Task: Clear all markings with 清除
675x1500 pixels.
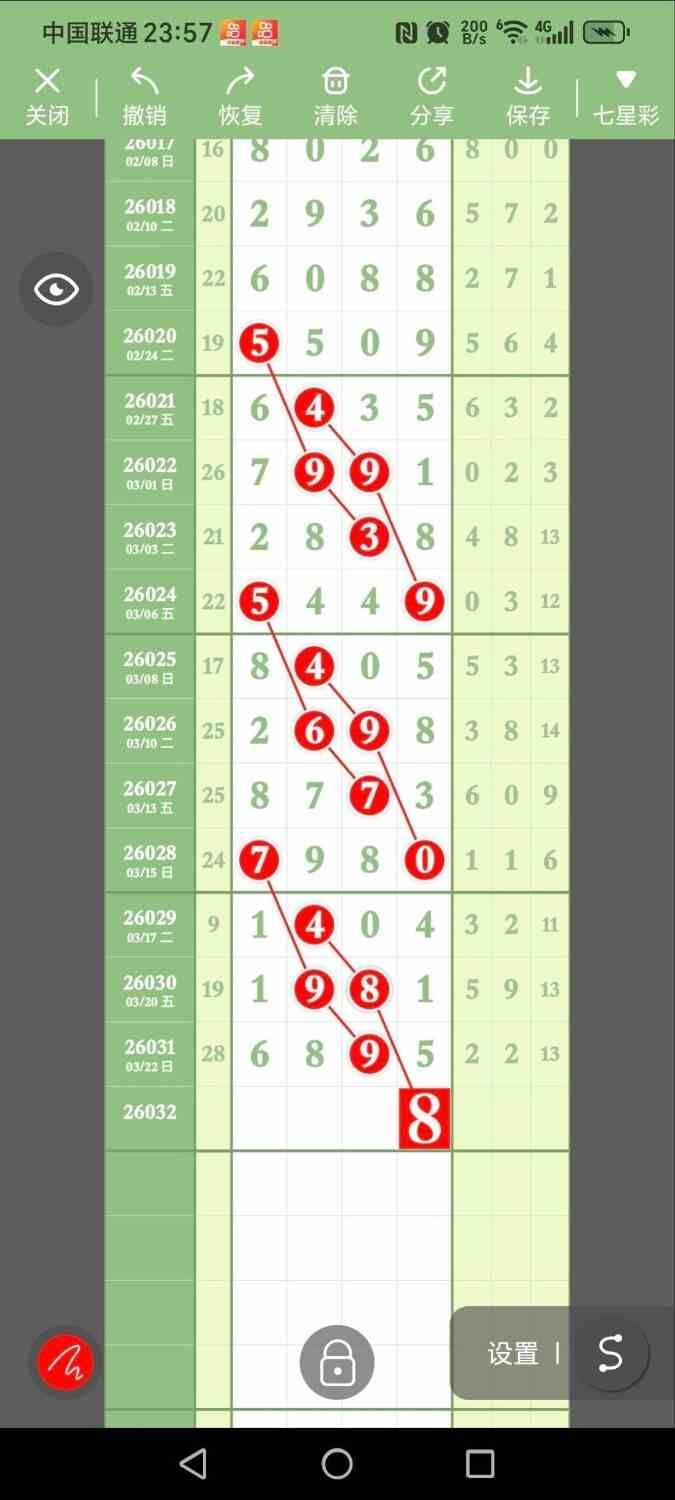Action: tap(336, 97)
